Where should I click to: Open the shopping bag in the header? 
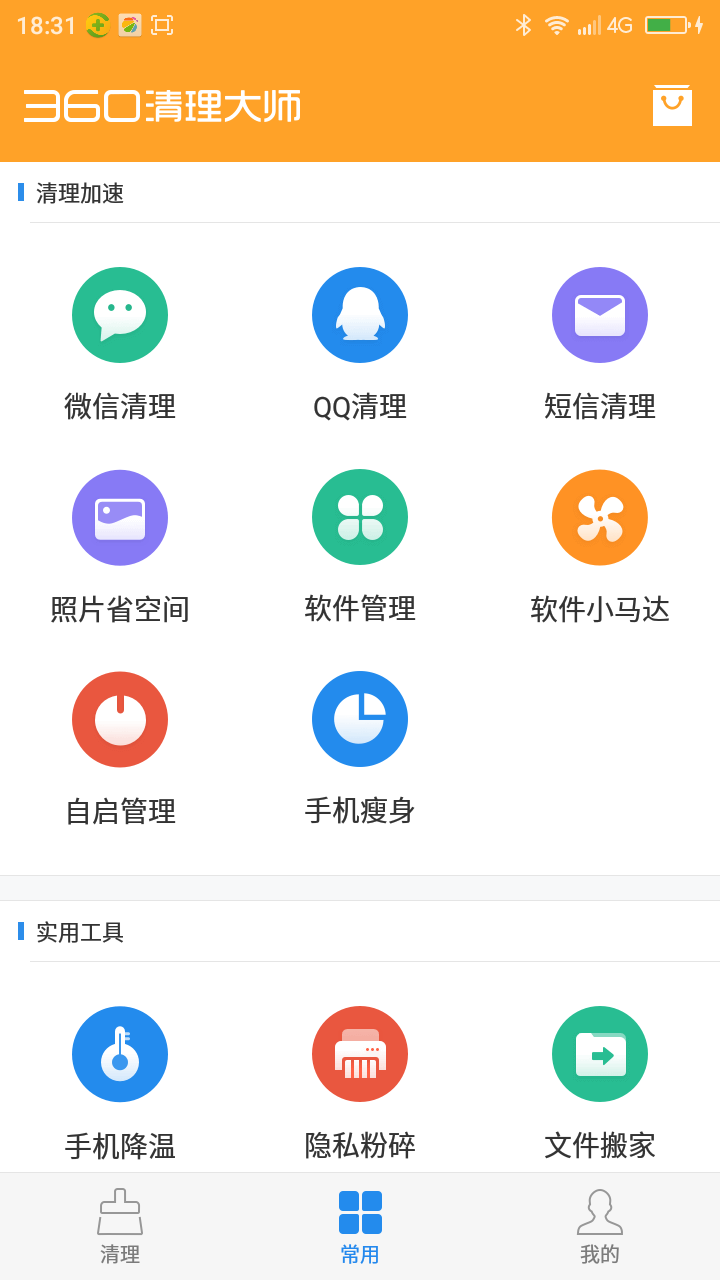coord(672,105)
